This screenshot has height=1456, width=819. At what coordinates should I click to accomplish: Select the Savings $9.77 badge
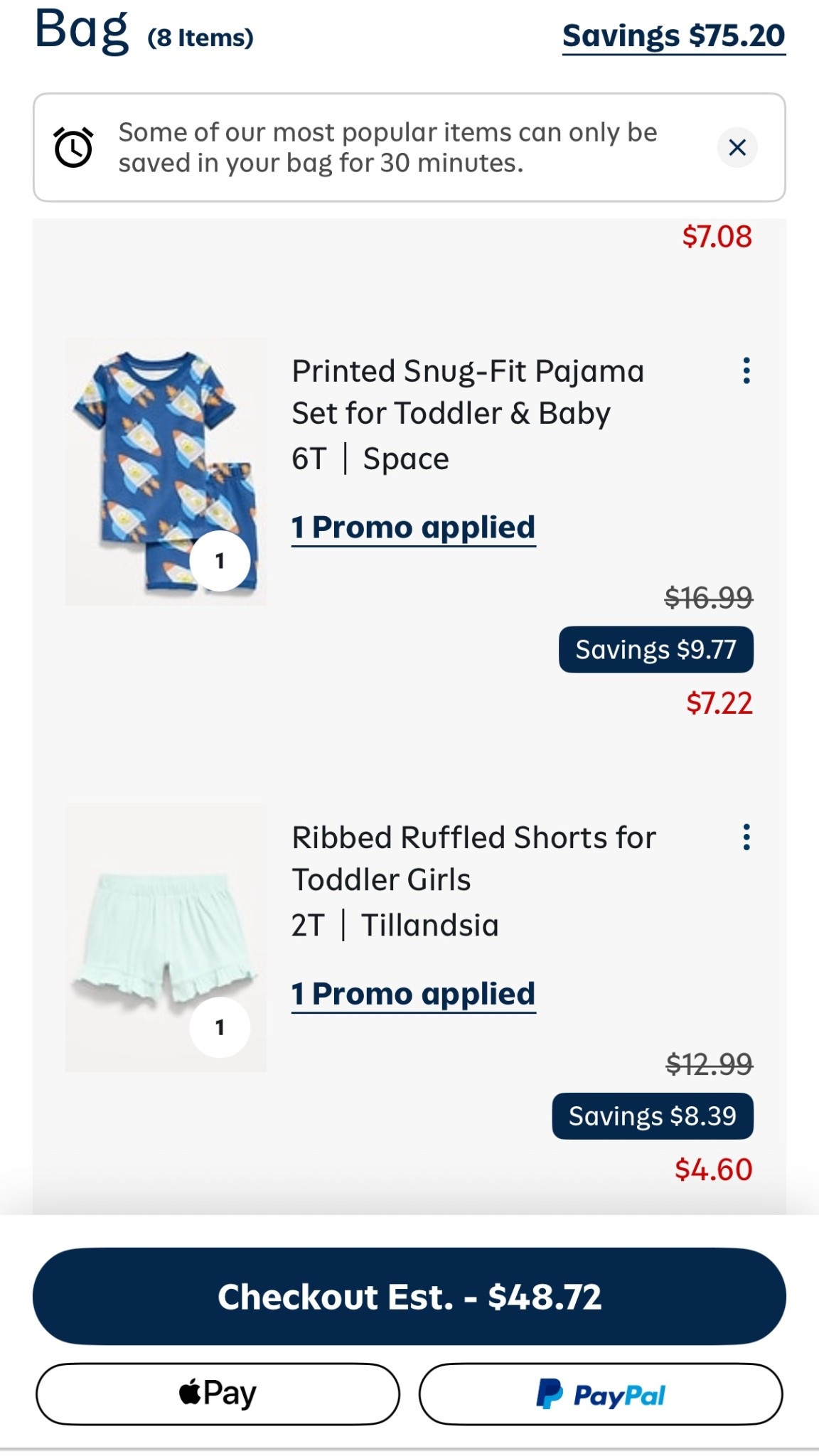[x=655, y=649]
